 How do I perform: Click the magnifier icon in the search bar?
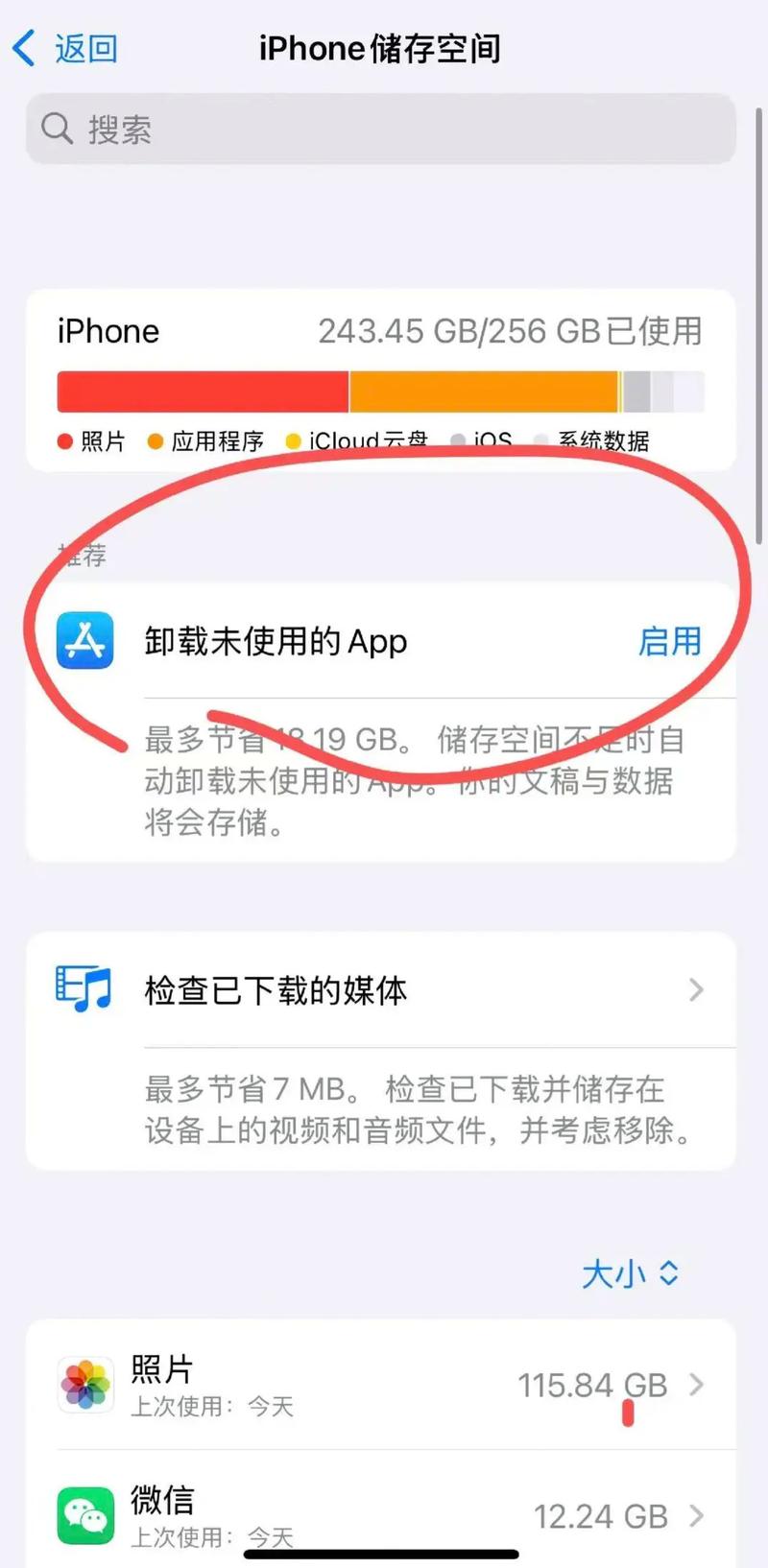click(x=56, y=129)
